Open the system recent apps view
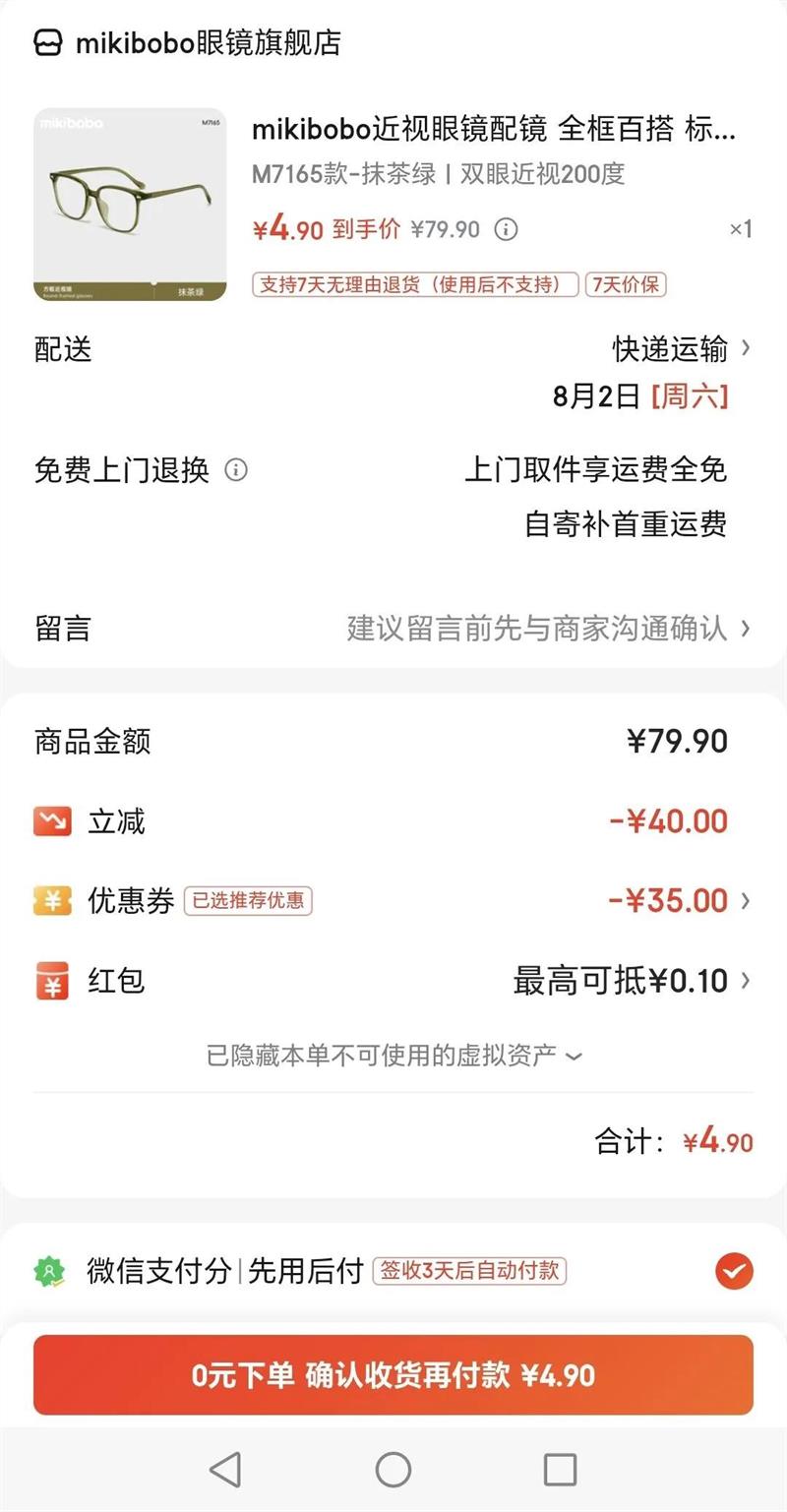787x1512 pixels. (560, 1470)
